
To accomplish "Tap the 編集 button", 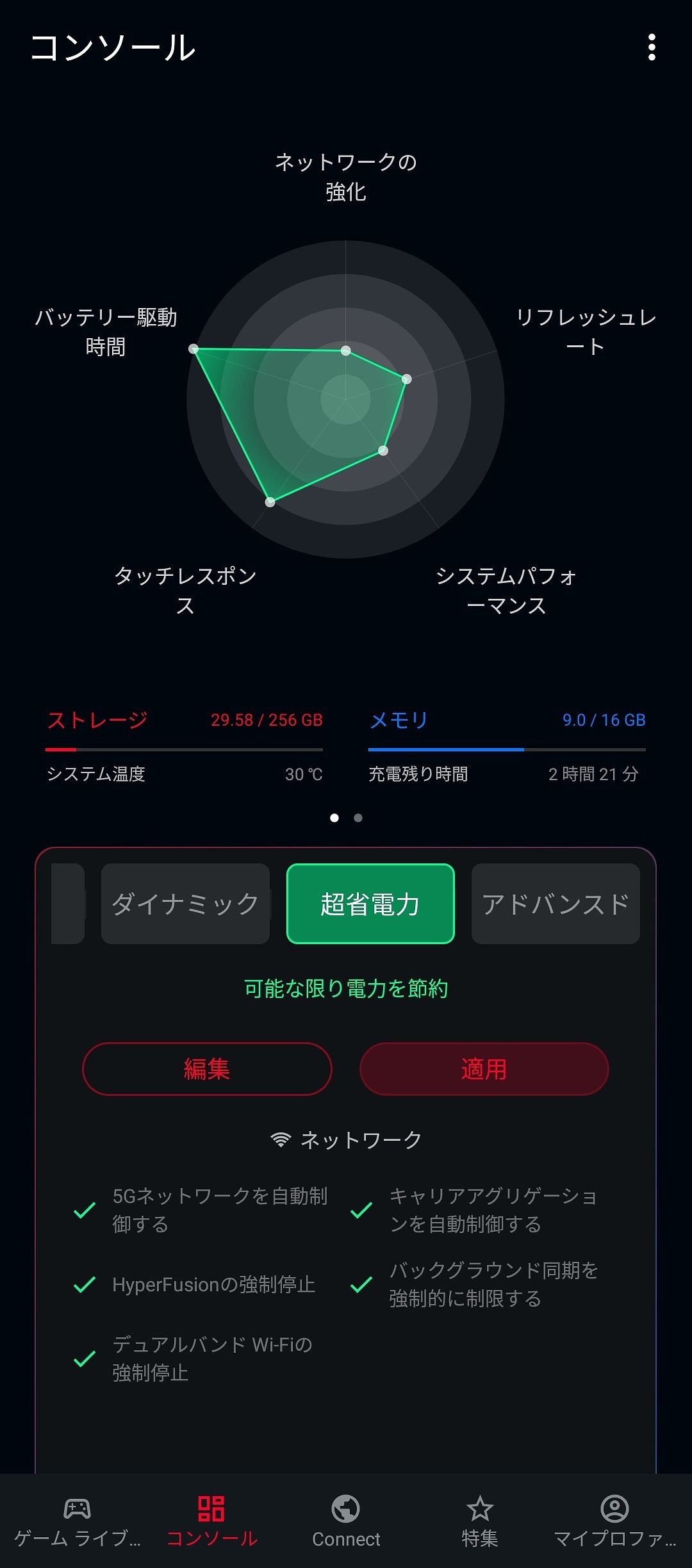I will pyautogui.click(x=207, y=1069).
